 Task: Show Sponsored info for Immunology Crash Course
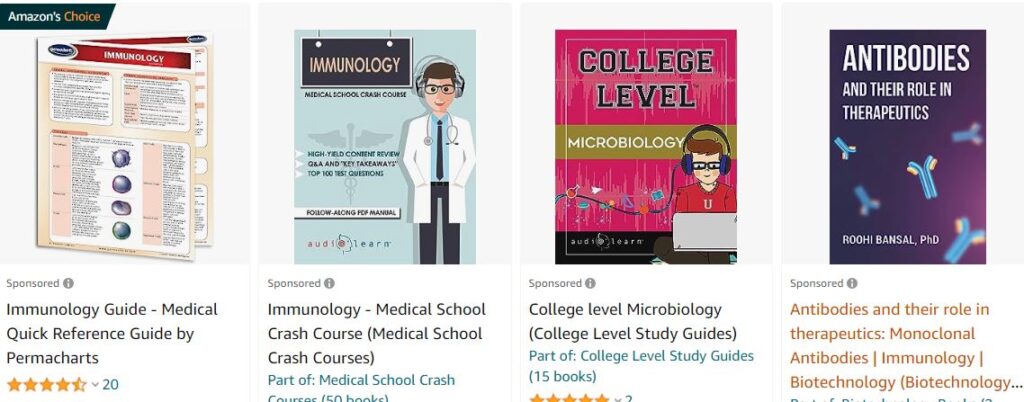pyautogui.click(x=329, y=283)
